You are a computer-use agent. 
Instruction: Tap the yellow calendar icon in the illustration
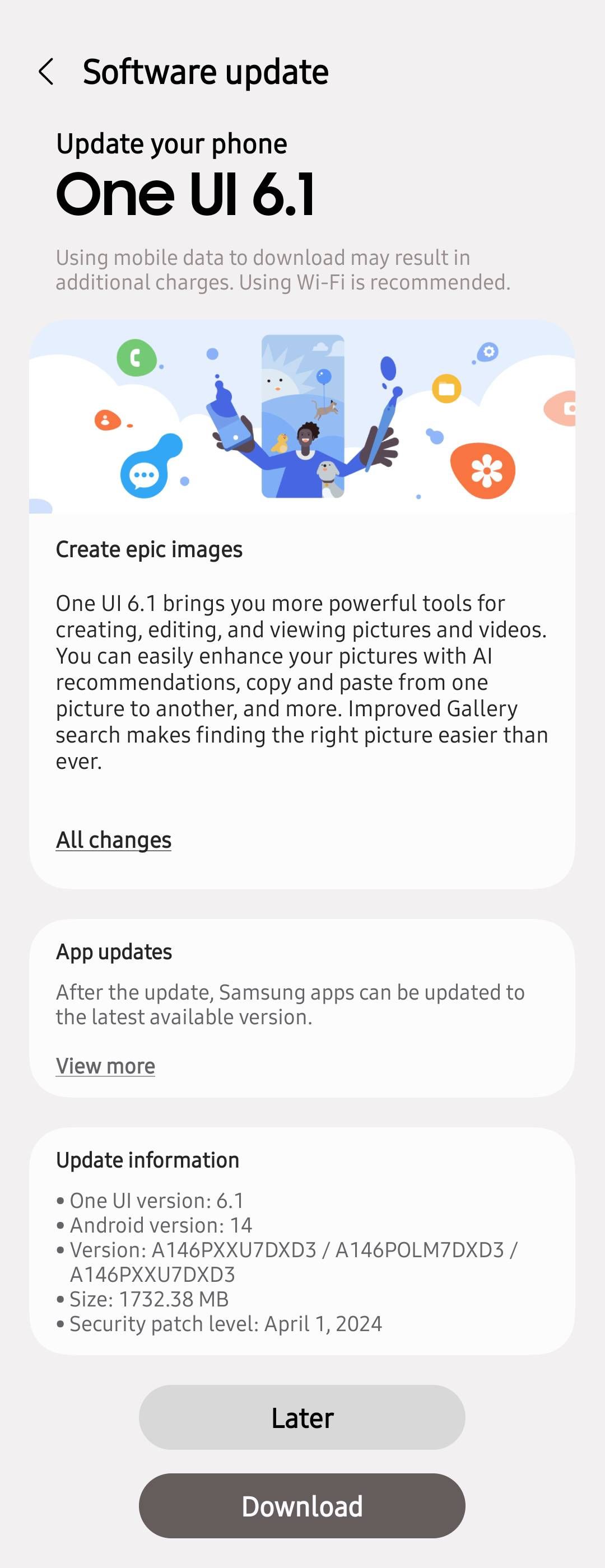446,387
